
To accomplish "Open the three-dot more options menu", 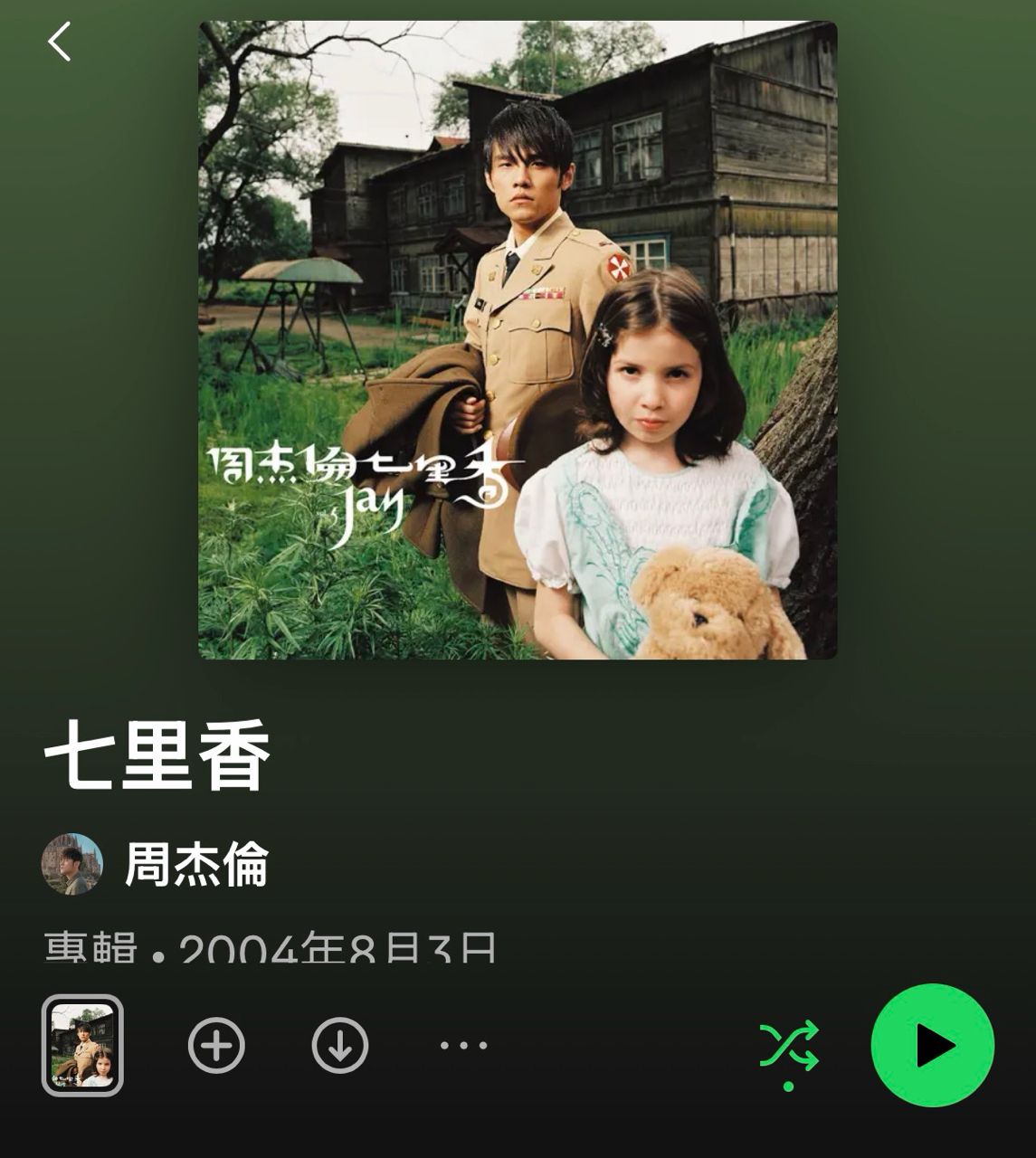I will [463, 1045].
